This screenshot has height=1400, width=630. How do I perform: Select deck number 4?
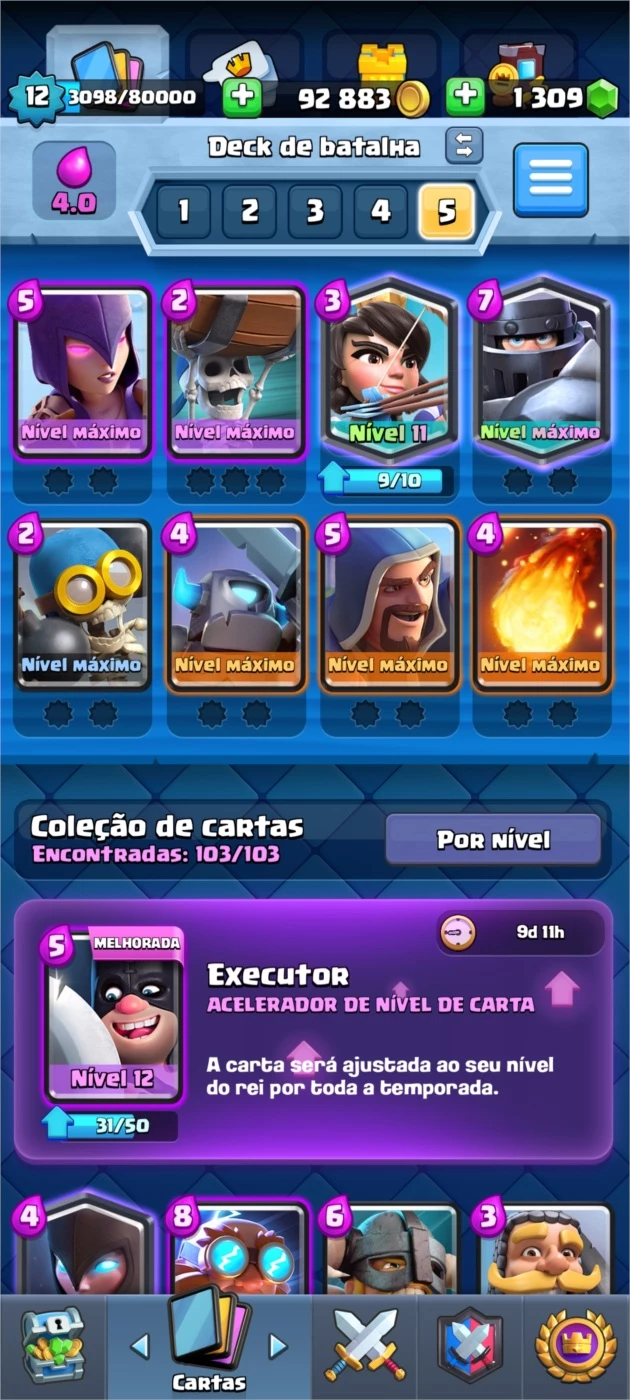pyautogui.click(x=381, y=211)
